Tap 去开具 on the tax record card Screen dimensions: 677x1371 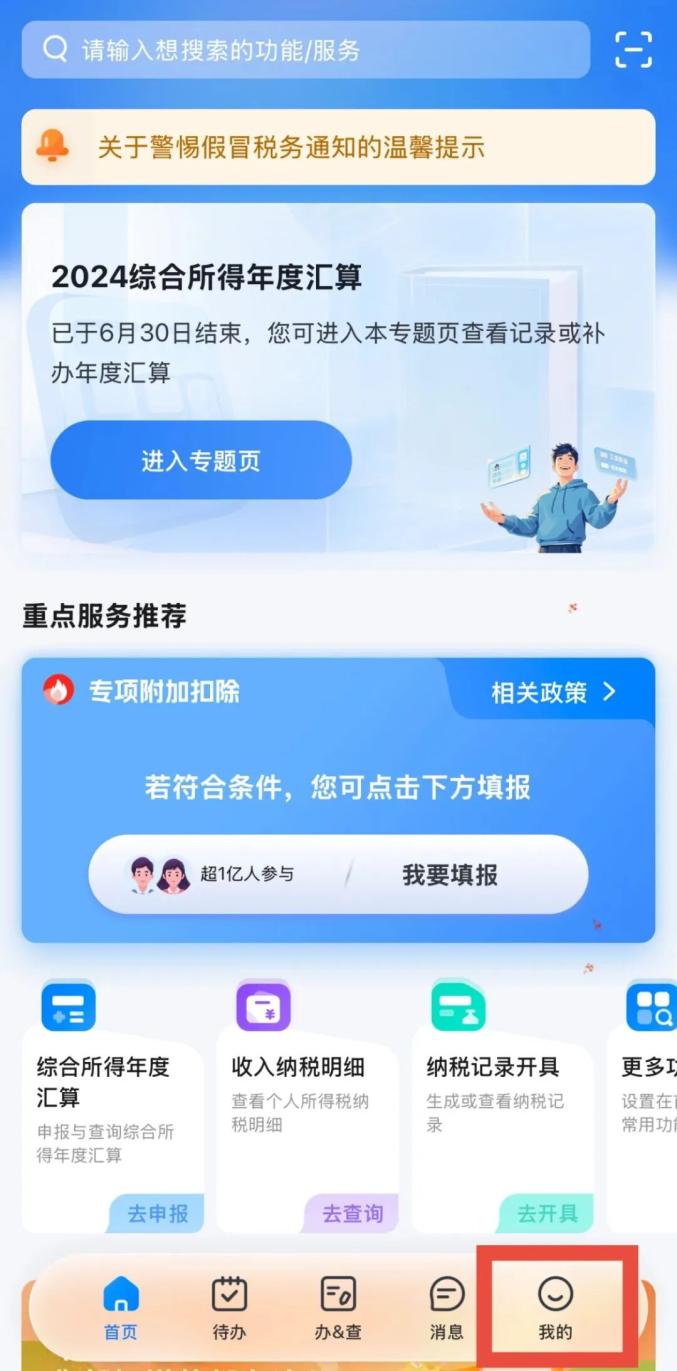coord(547,1214)
